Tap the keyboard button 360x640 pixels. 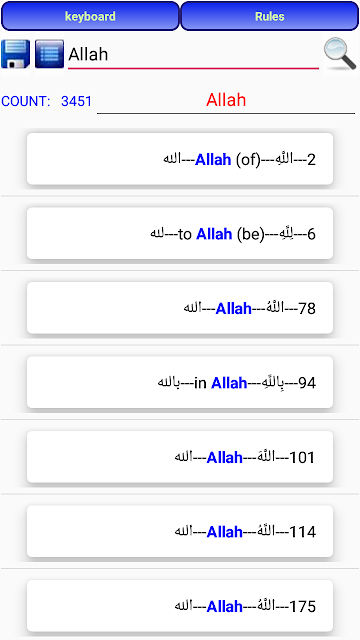click(x=90, y=16)
